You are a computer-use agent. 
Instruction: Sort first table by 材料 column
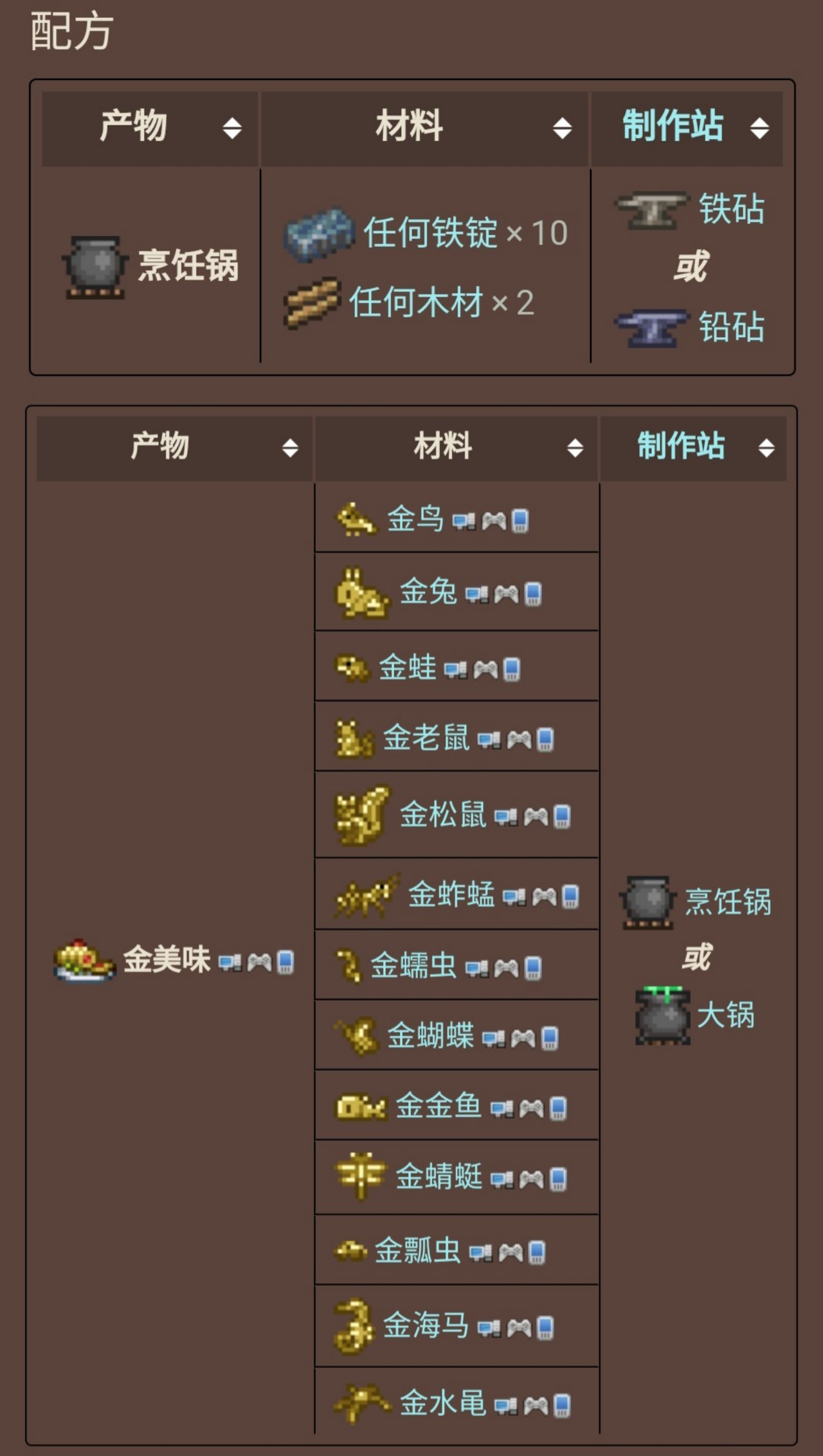pyautogui.click(x=562, y=128)
